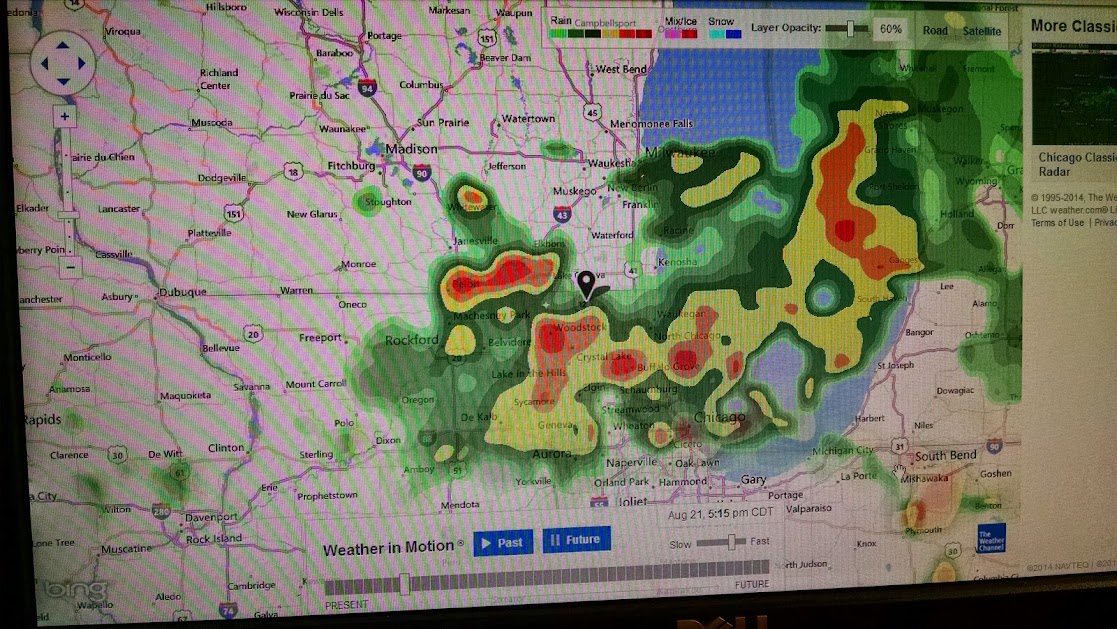Open the Chicago Classic Radar thumbnail
Viewport: 1117px width, 629px height.
(x=1074, y=95)
